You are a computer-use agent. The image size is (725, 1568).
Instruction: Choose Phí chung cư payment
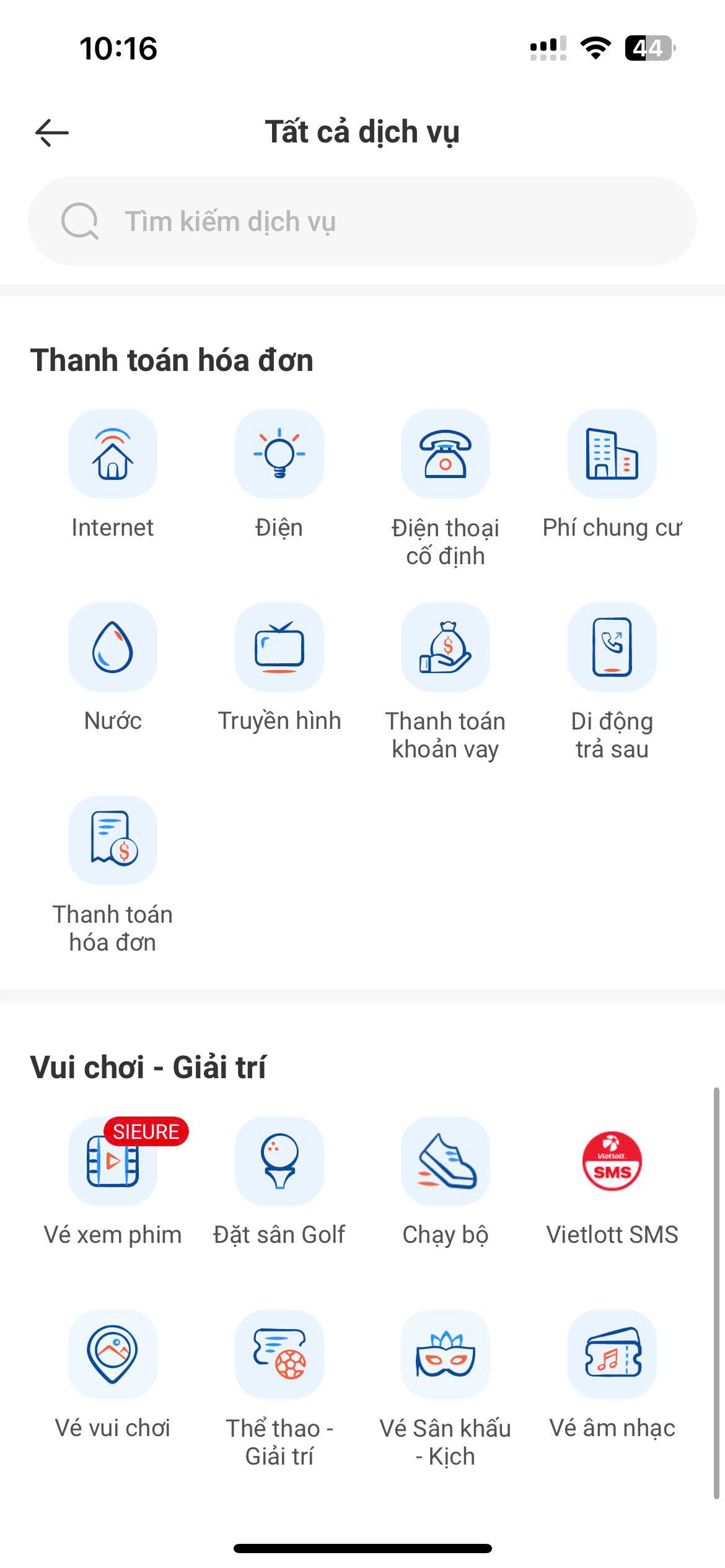tap(612, 454)
